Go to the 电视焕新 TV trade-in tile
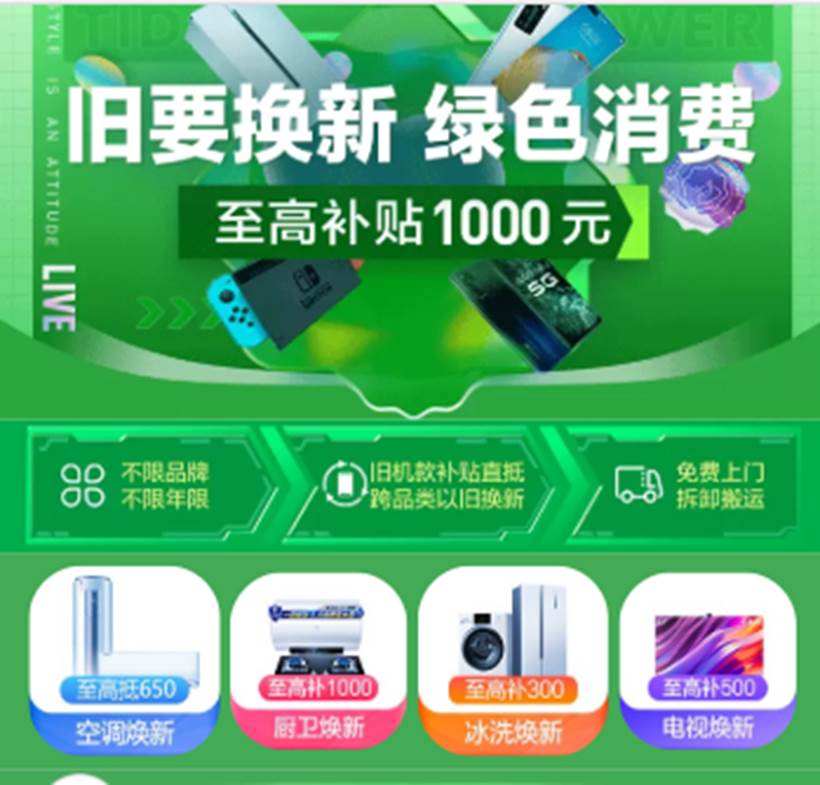Image resolution: width=820 pixels, height=785 pixels. [708, 660]
